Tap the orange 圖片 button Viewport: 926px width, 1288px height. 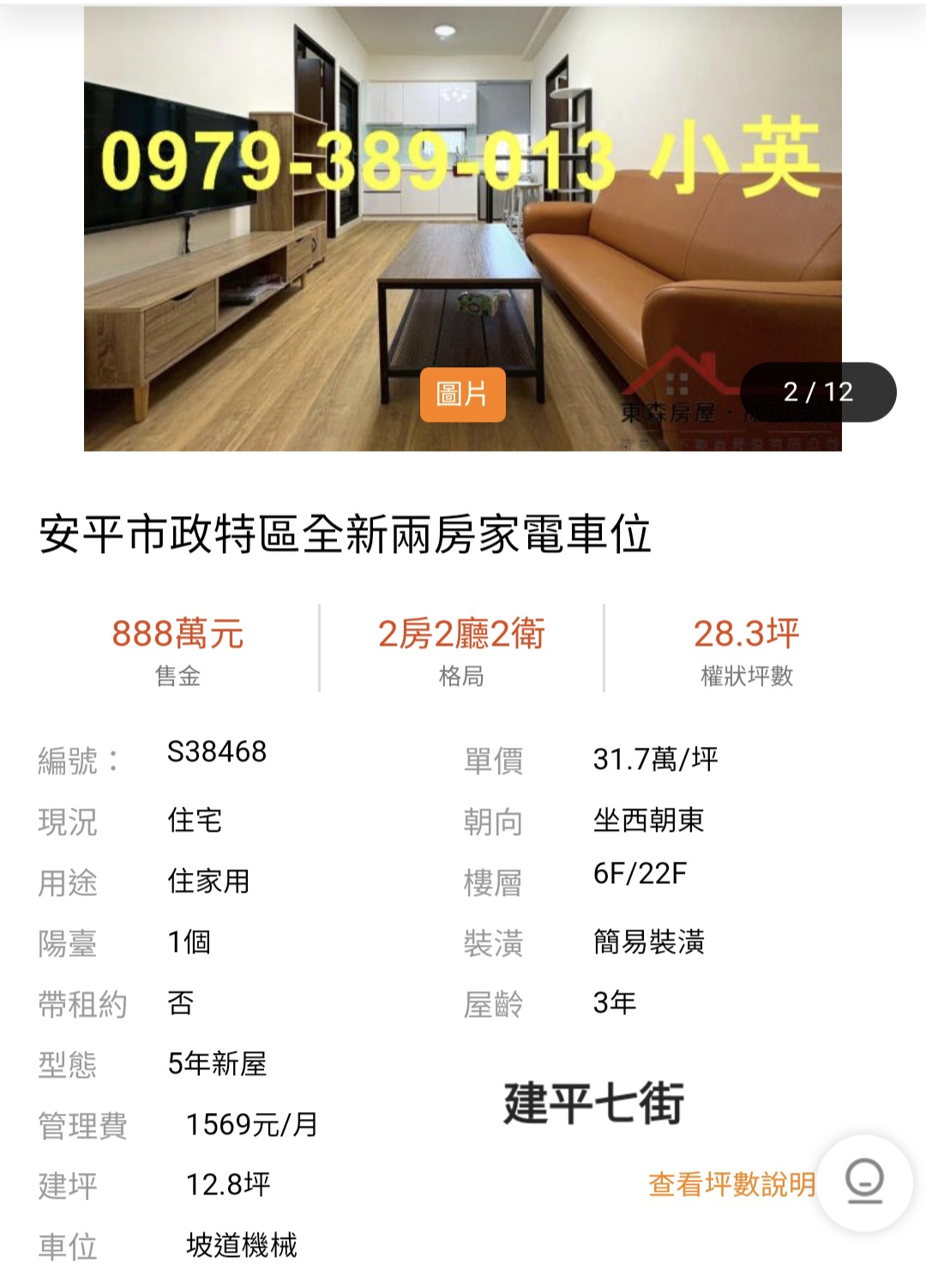(462, 394)
